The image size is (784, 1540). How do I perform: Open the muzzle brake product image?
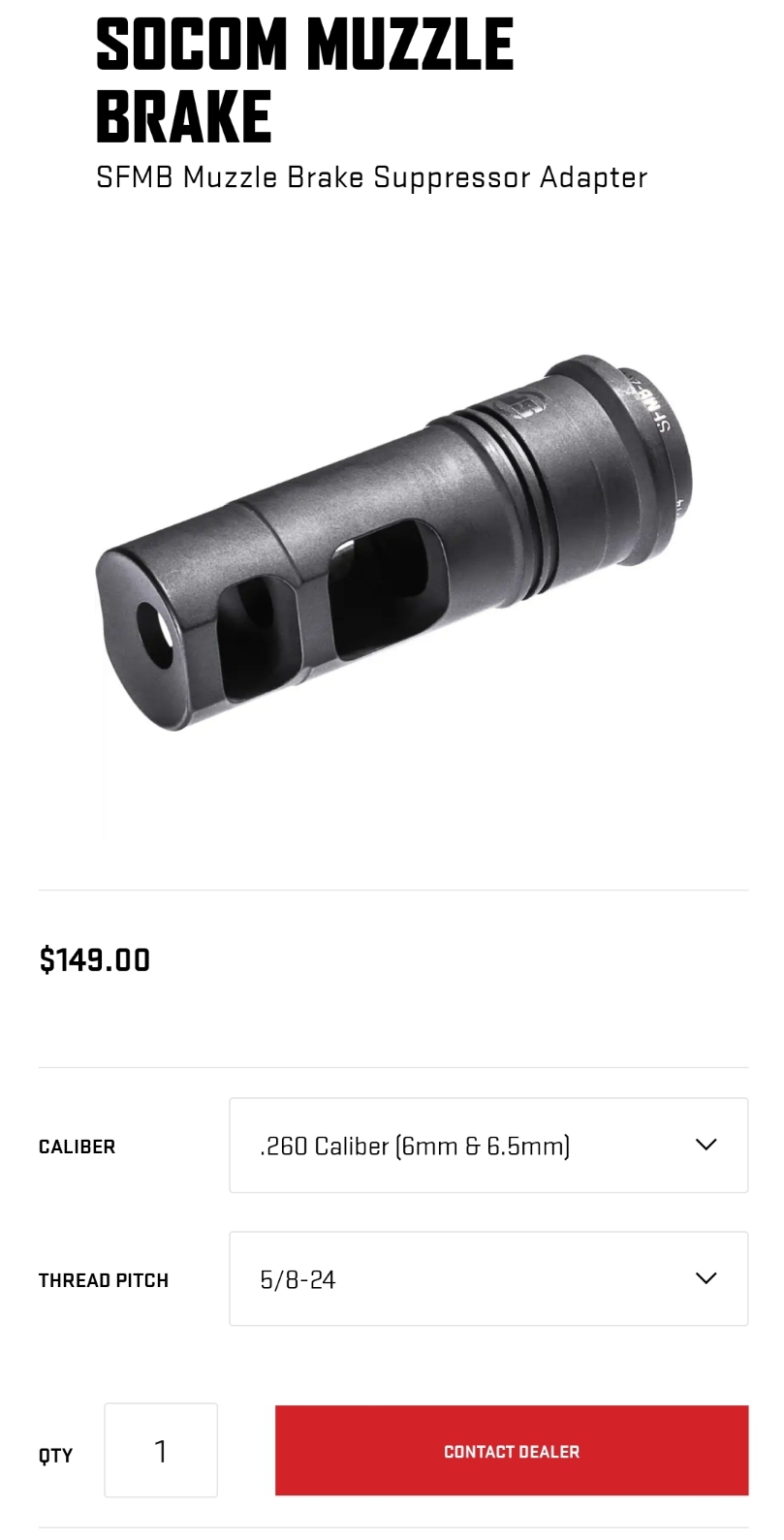[x=393, y=543]
